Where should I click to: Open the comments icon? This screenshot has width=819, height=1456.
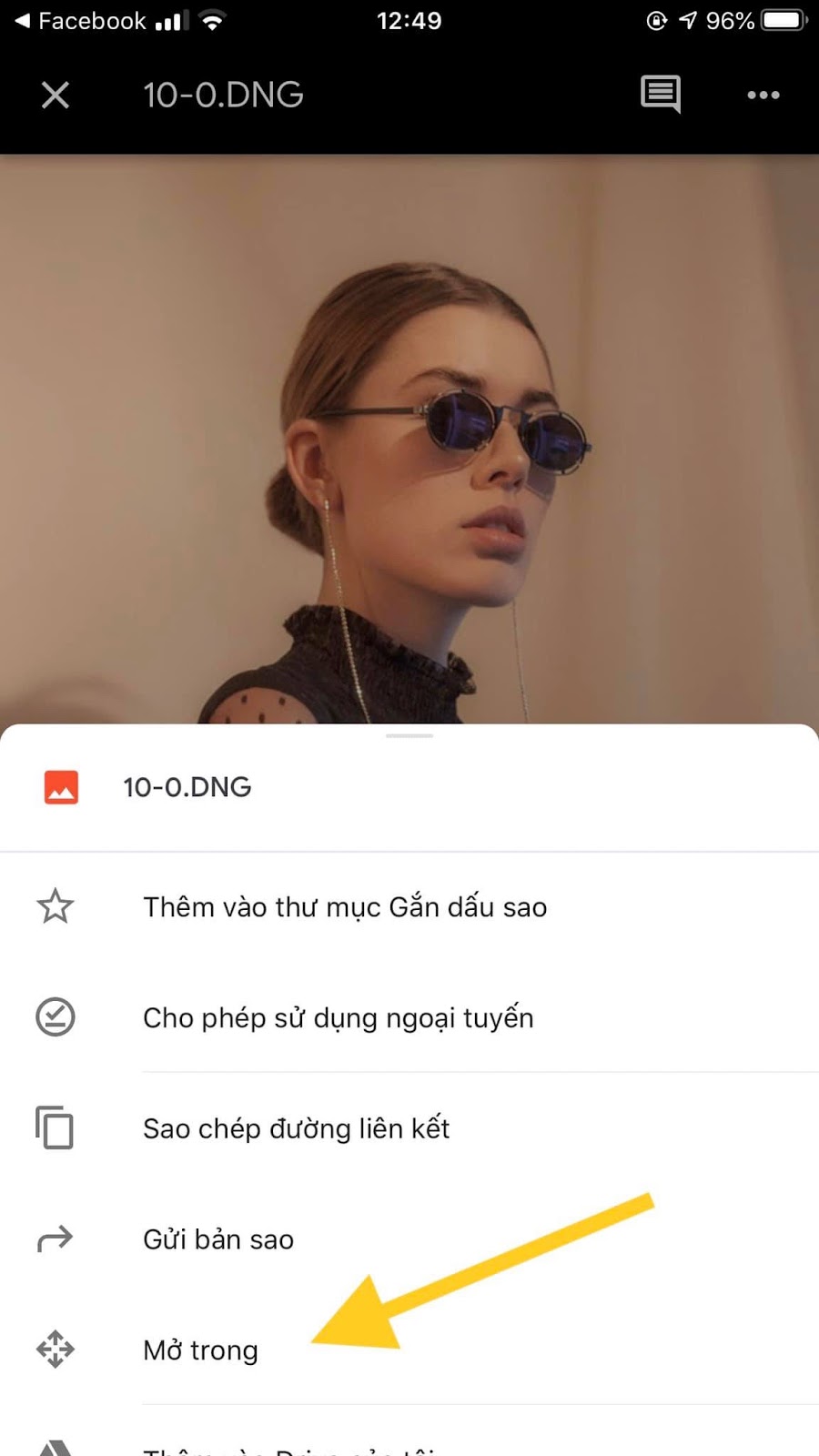click(661, 94)
